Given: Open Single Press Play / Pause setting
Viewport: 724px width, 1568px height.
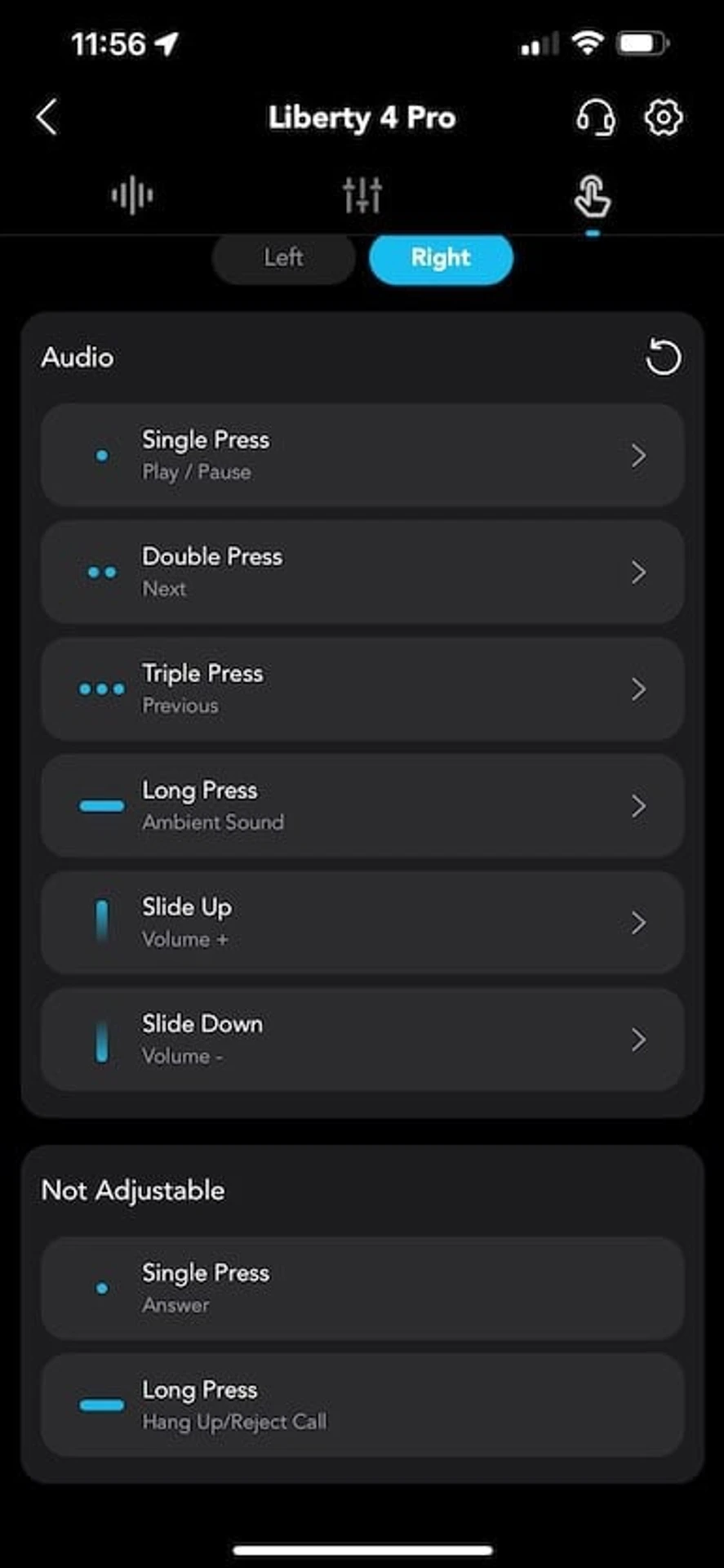Looking at the screenshot, I should point(362,455).
